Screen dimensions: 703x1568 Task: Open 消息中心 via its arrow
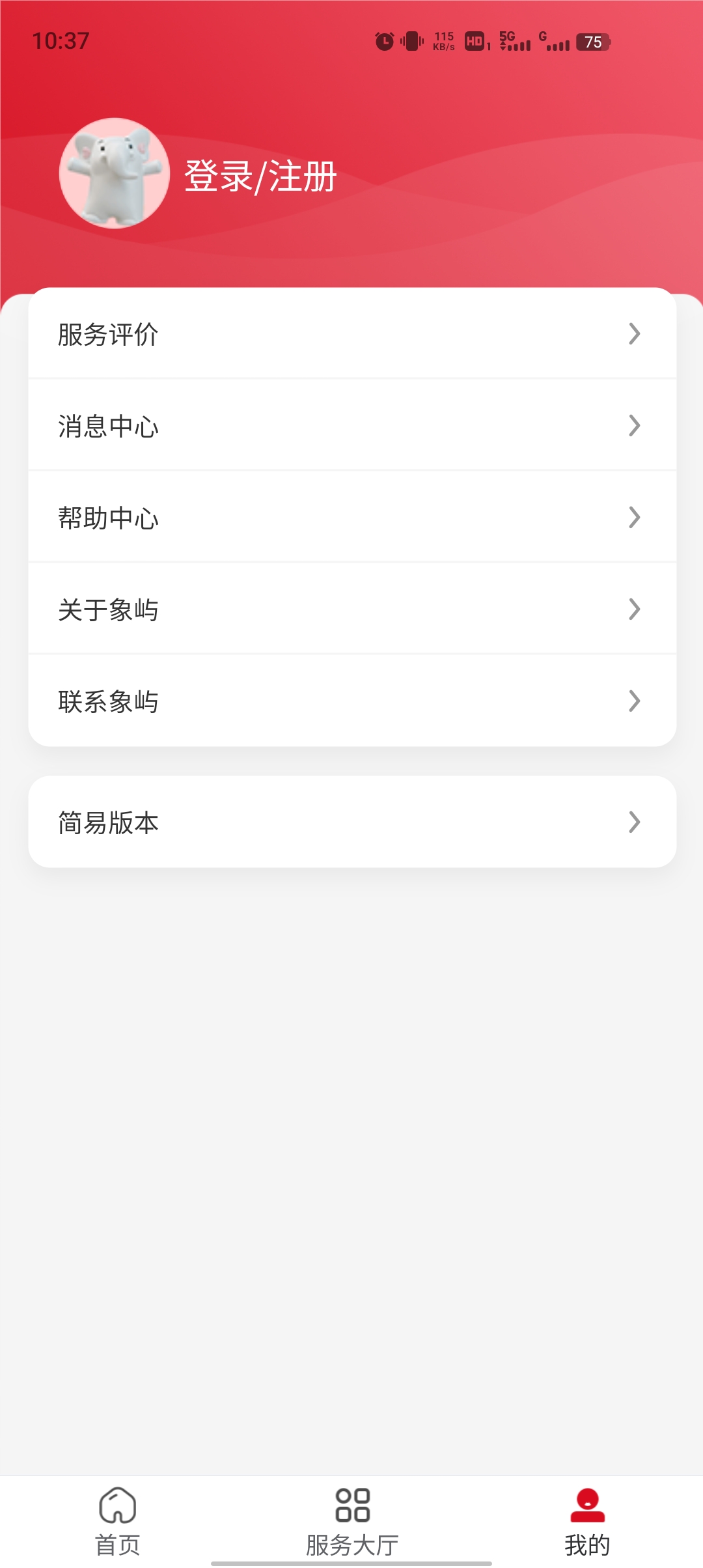633,426
